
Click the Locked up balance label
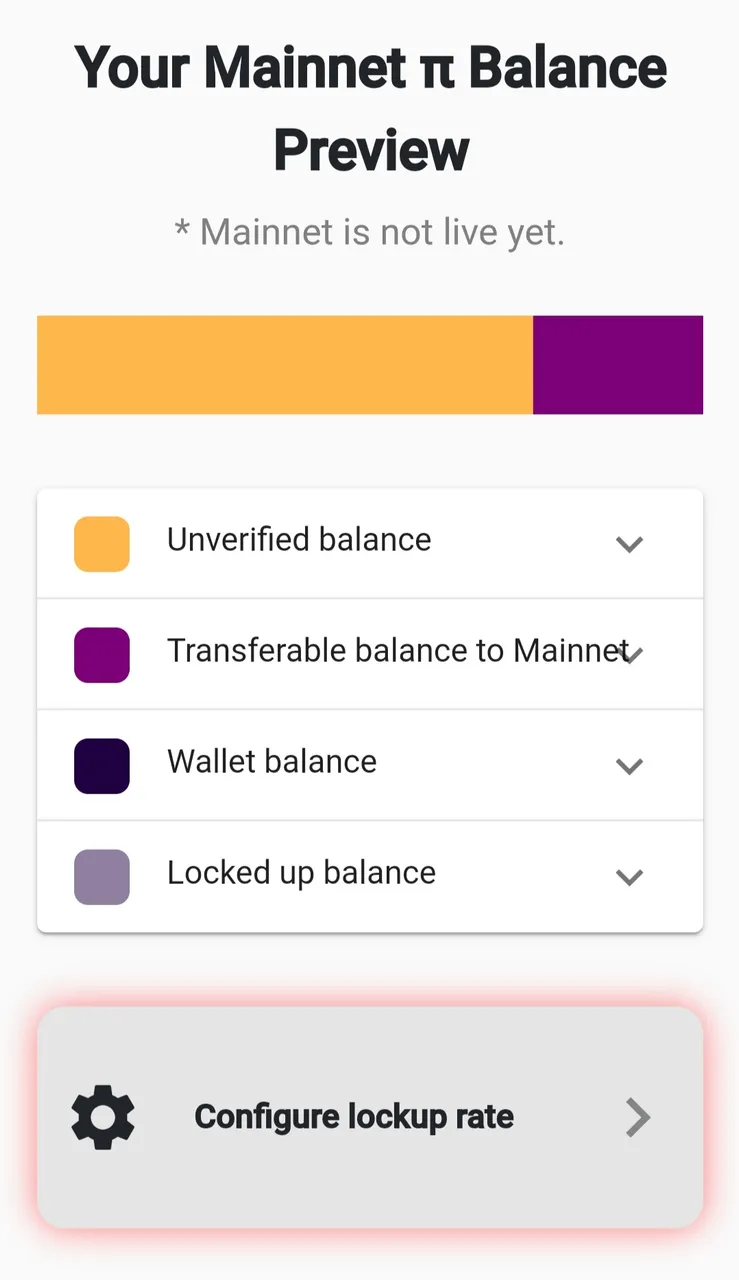[x=301, y=872]
